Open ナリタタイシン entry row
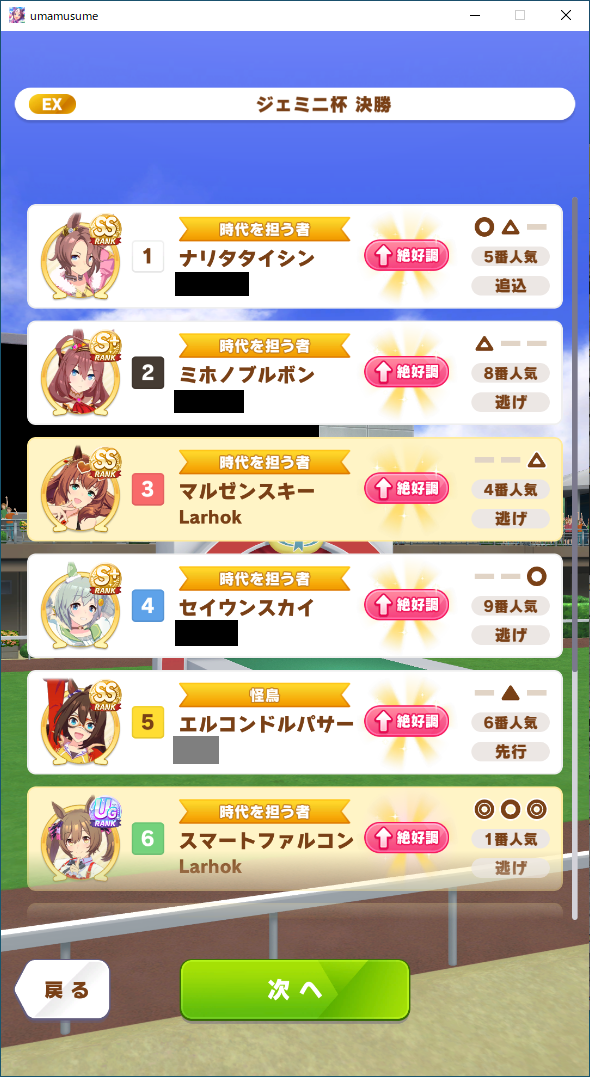590x1077 pixels. coord(295,256)
